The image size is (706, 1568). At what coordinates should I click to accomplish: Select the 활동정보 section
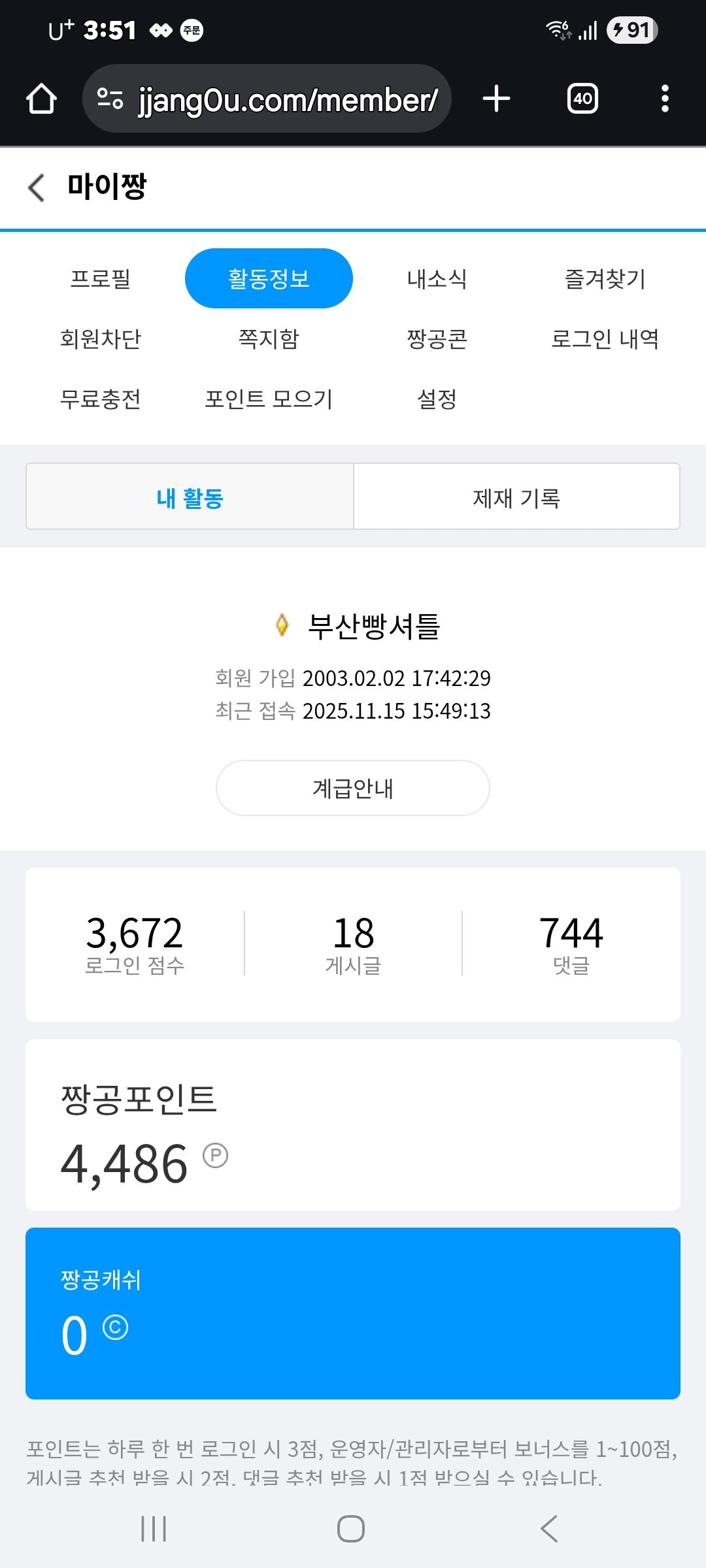coord(269,279)
